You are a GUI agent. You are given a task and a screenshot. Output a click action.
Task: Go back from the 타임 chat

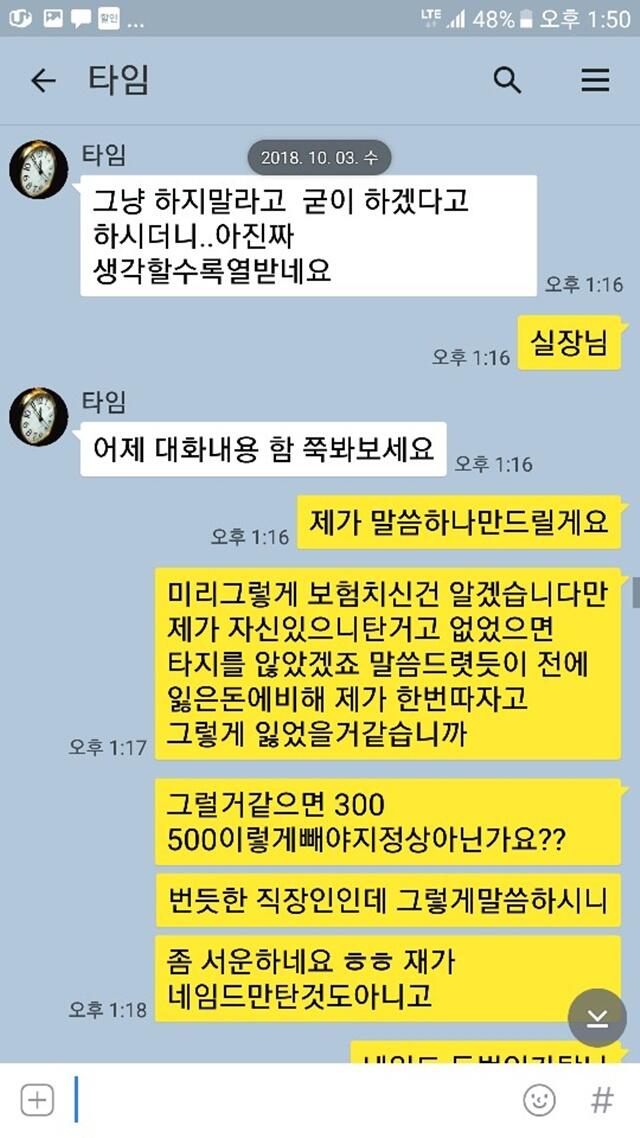pos(43,81)
